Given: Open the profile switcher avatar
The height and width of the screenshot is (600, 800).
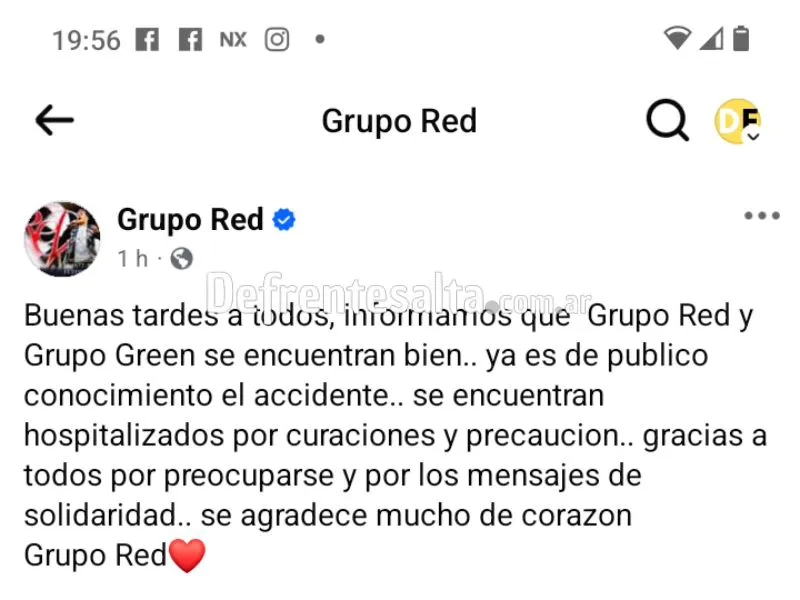Looking at the screenshot, I should tap(737, 121).
